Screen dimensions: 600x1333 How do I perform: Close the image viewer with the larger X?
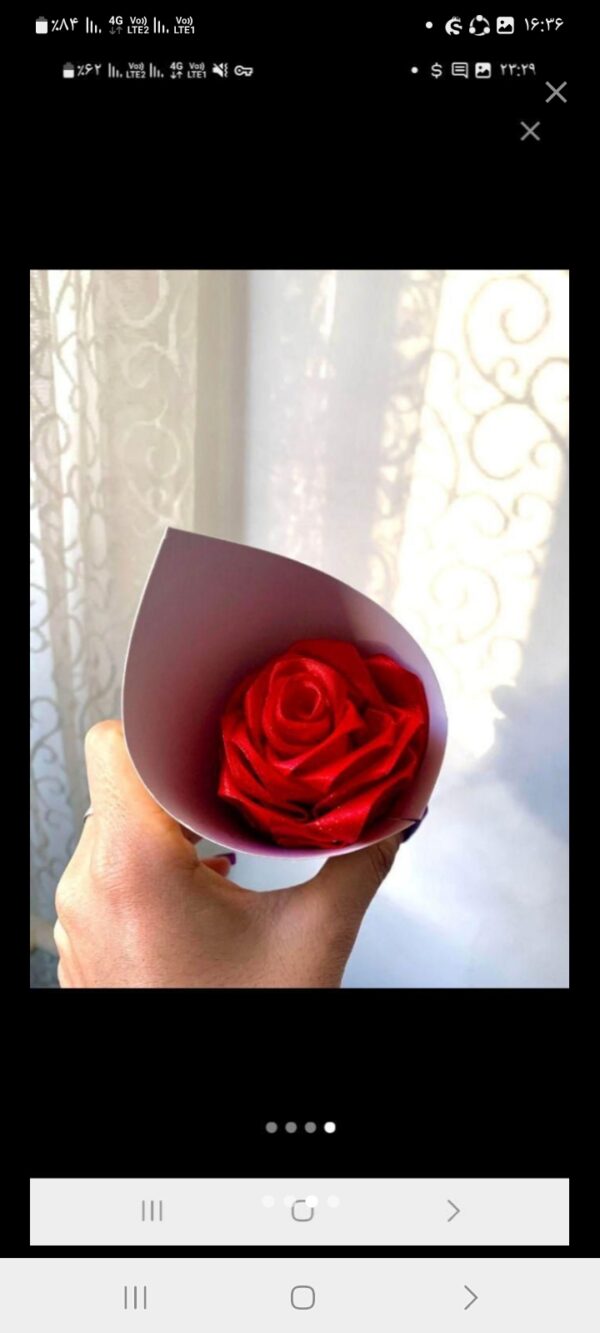(556, 93)
